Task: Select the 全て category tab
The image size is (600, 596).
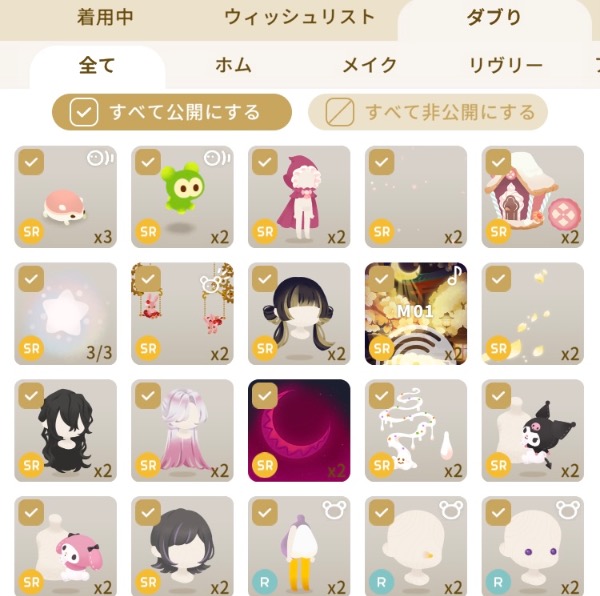Action: coord(97,67)
